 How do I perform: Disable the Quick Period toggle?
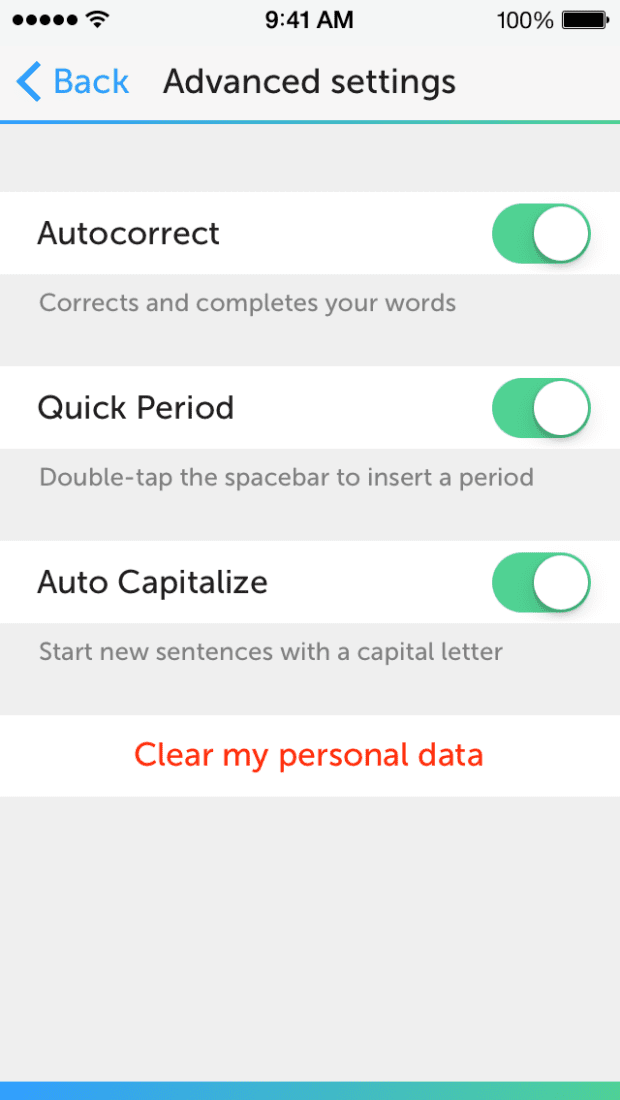coord(541,408)
